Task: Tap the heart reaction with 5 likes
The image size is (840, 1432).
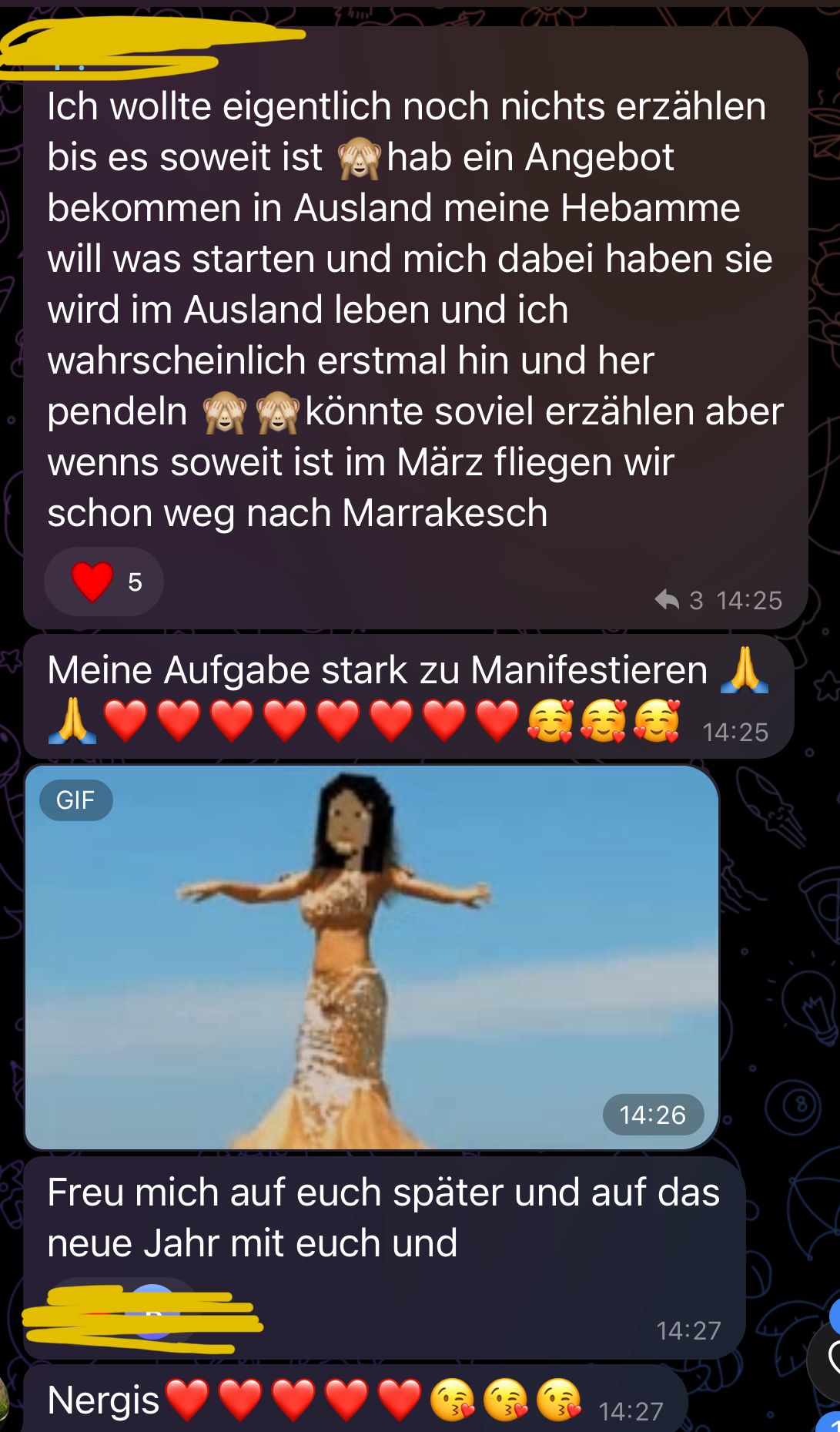Action: (104, 582)
